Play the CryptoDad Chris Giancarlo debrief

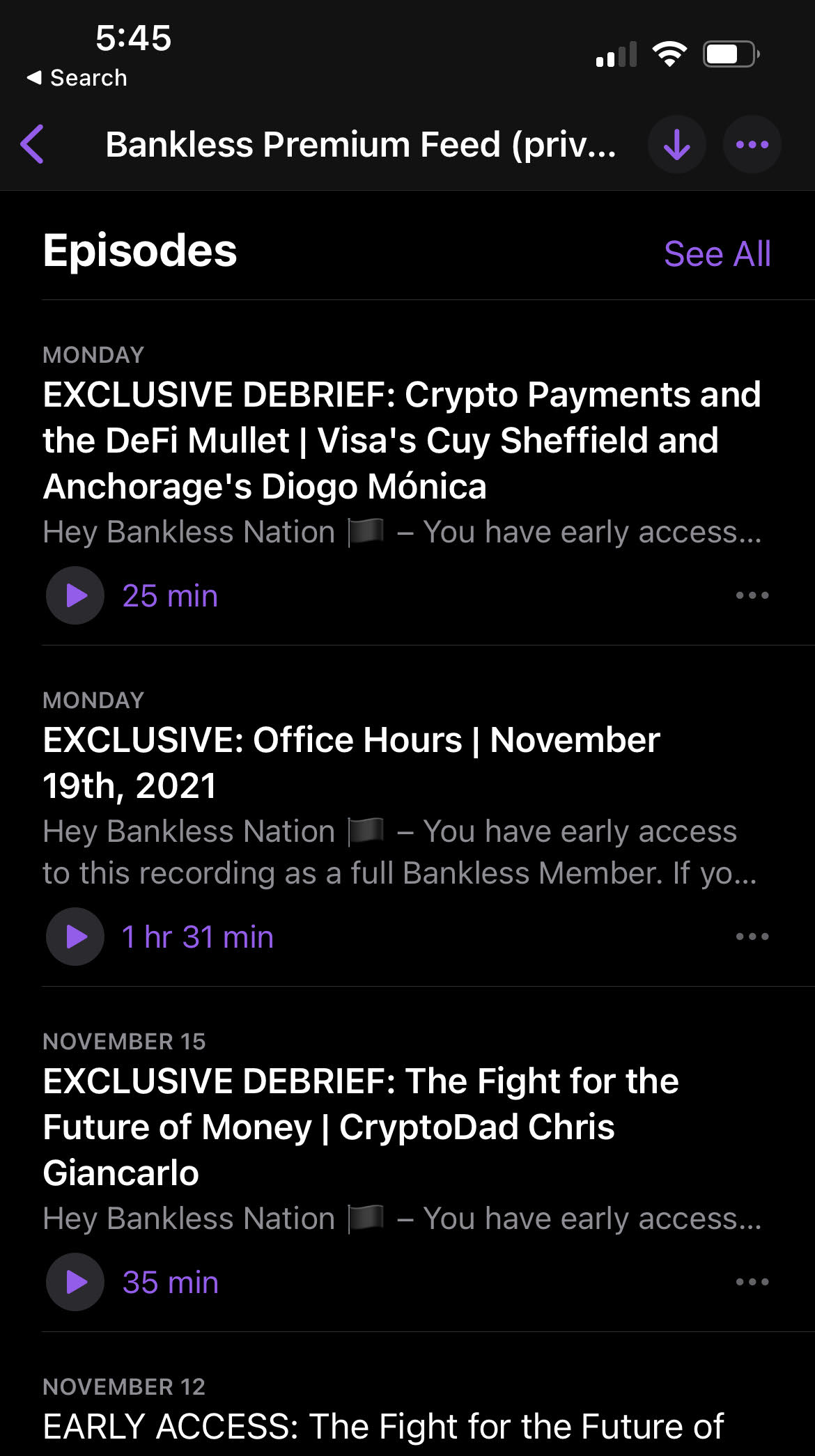(x=75, y=1282)
